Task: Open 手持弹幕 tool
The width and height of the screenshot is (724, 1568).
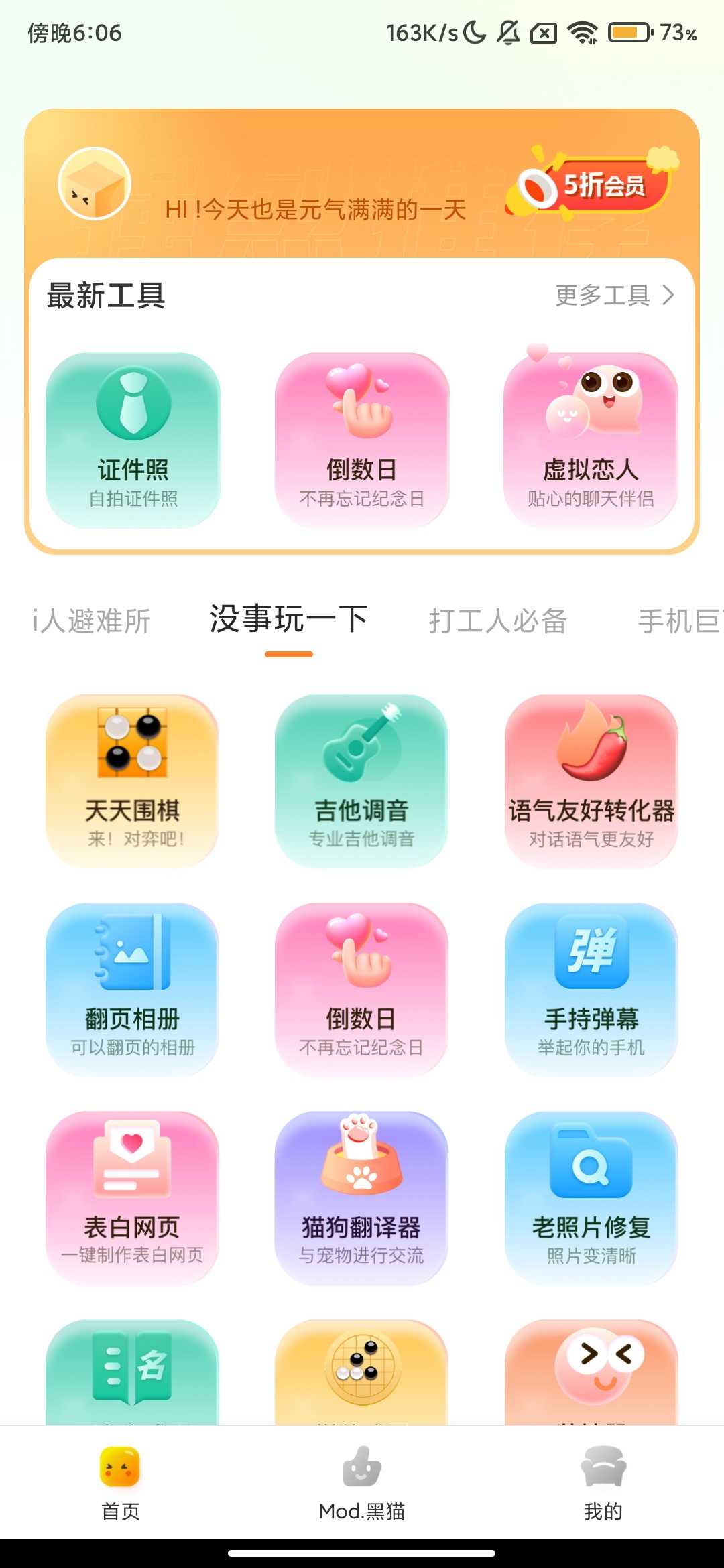Action: (x=591, y=989)
